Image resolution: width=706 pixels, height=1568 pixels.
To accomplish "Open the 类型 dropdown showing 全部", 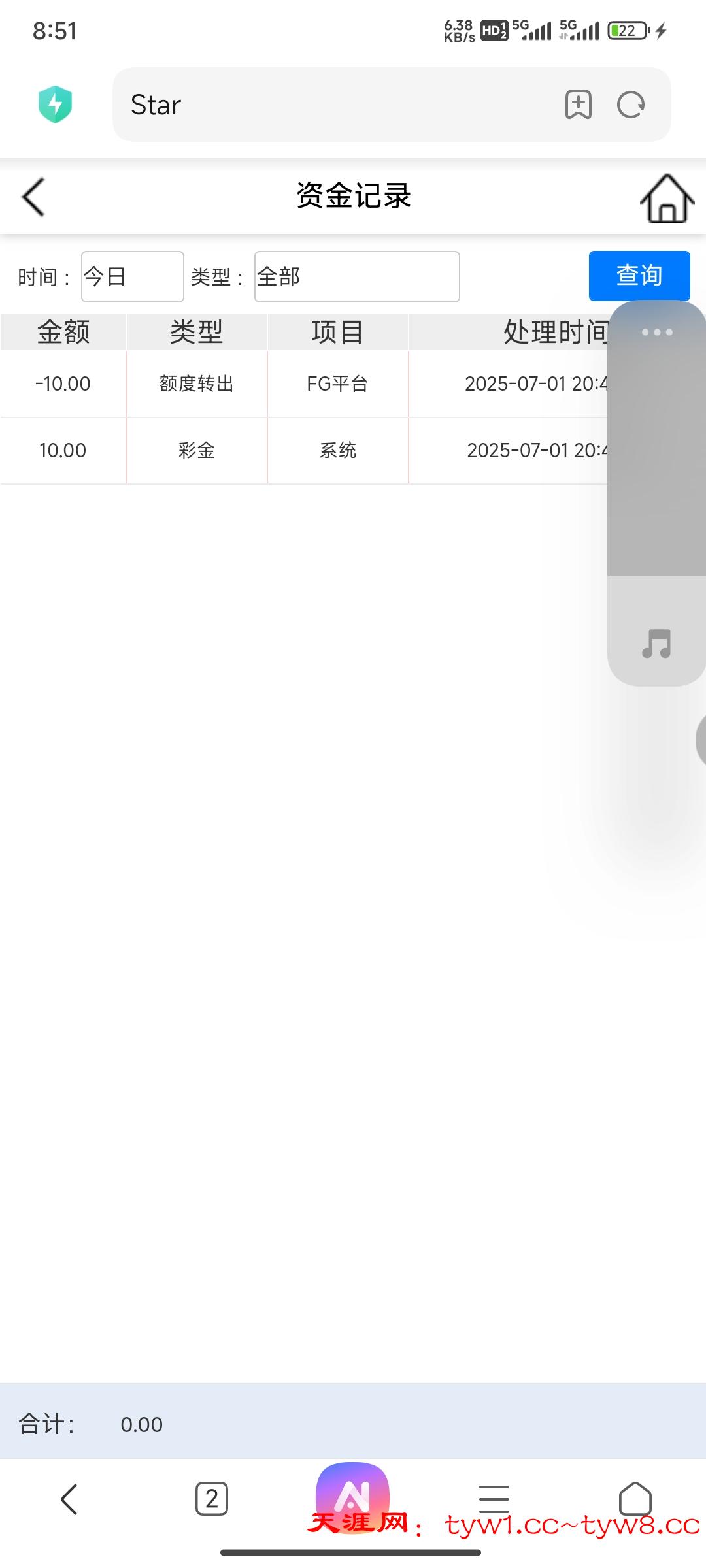I will point(356,277).
